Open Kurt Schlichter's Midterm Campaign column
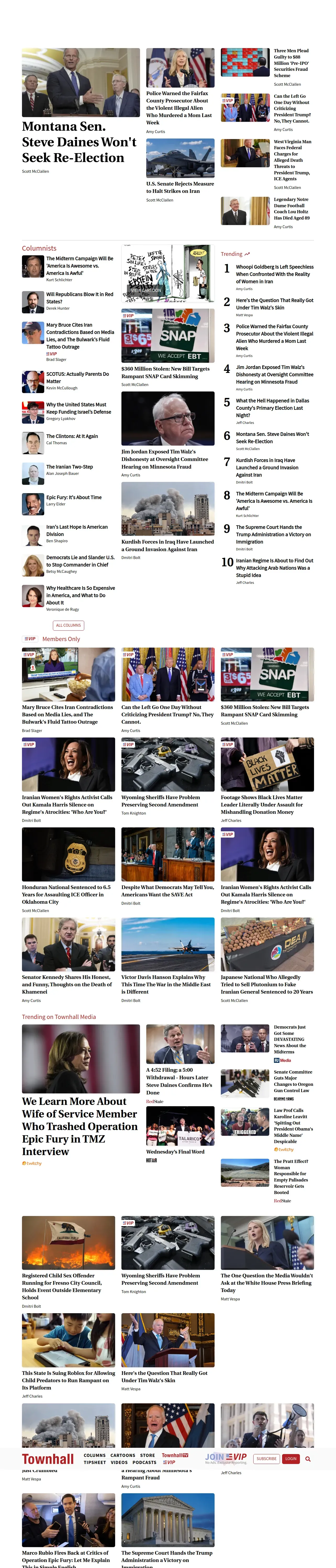 tap(80, 266)
